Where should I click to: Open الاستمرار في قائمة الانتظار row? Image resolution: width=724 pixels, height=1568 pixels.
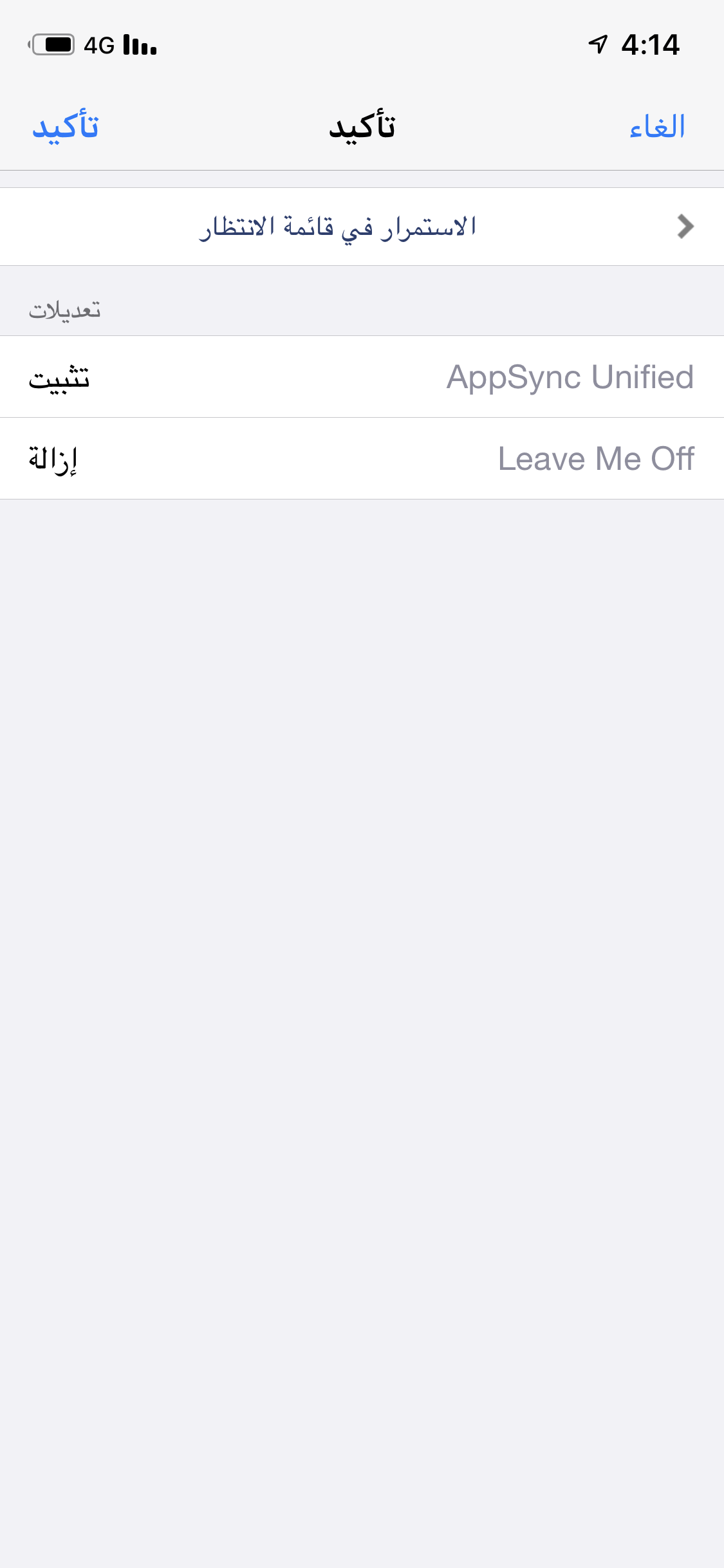click(x=362, y=227)
